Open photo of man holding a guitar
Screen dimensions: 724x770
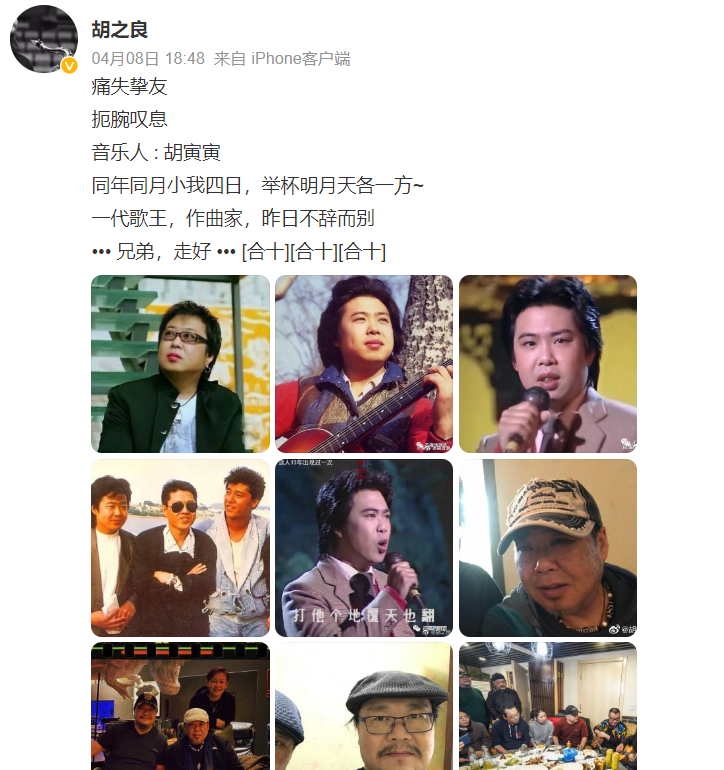(364, 364)
